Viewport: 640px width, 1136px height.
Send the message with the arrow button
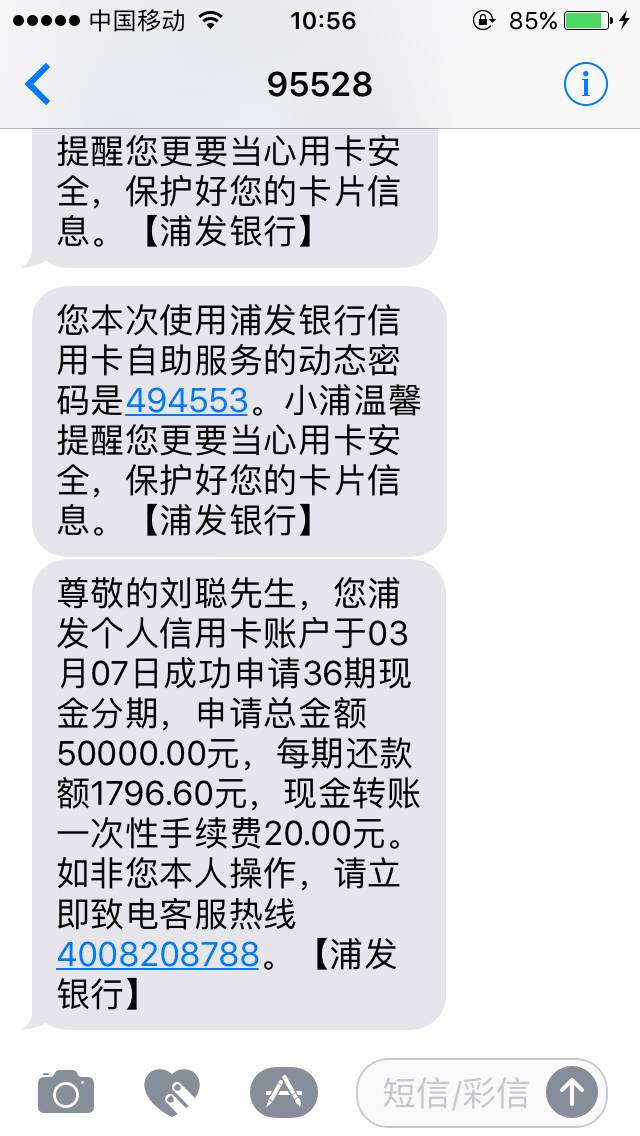(572, 1092)
